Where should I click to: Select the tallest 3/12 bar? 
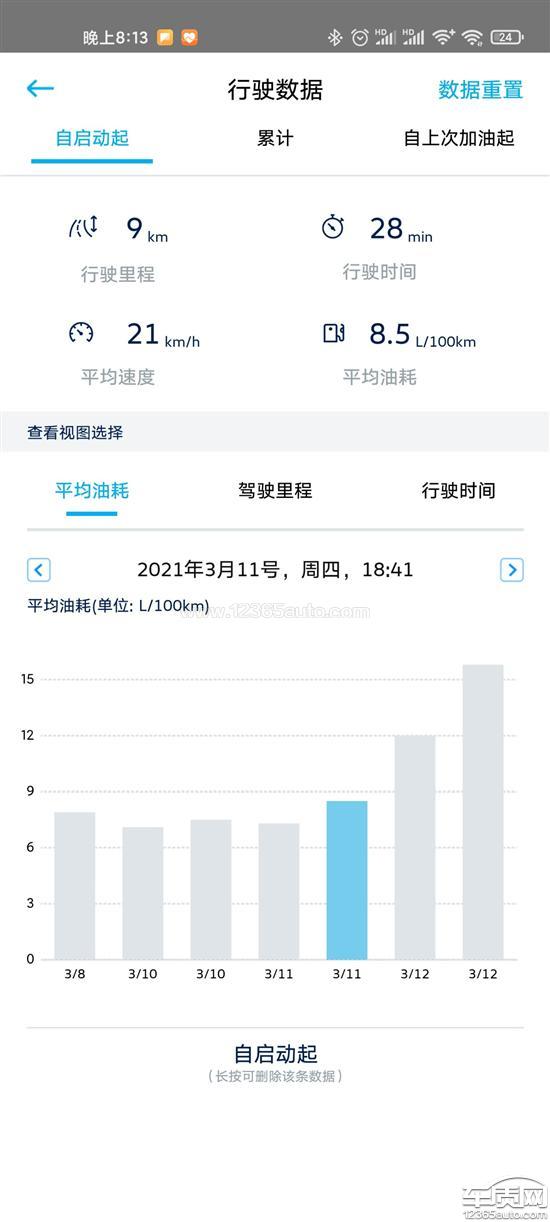point(483,812)
